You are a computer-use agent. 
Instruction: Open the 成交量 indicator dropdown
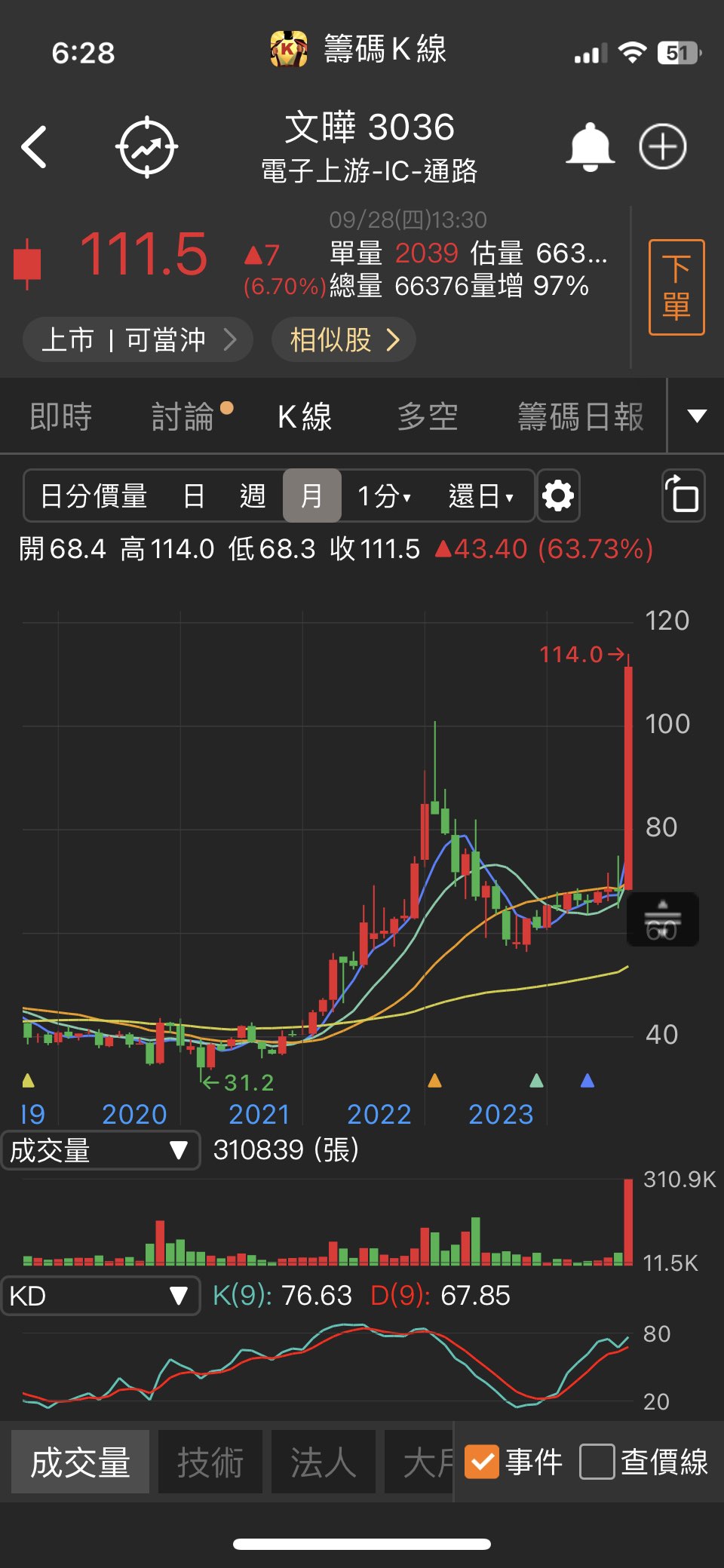[x=100, y=1150]
